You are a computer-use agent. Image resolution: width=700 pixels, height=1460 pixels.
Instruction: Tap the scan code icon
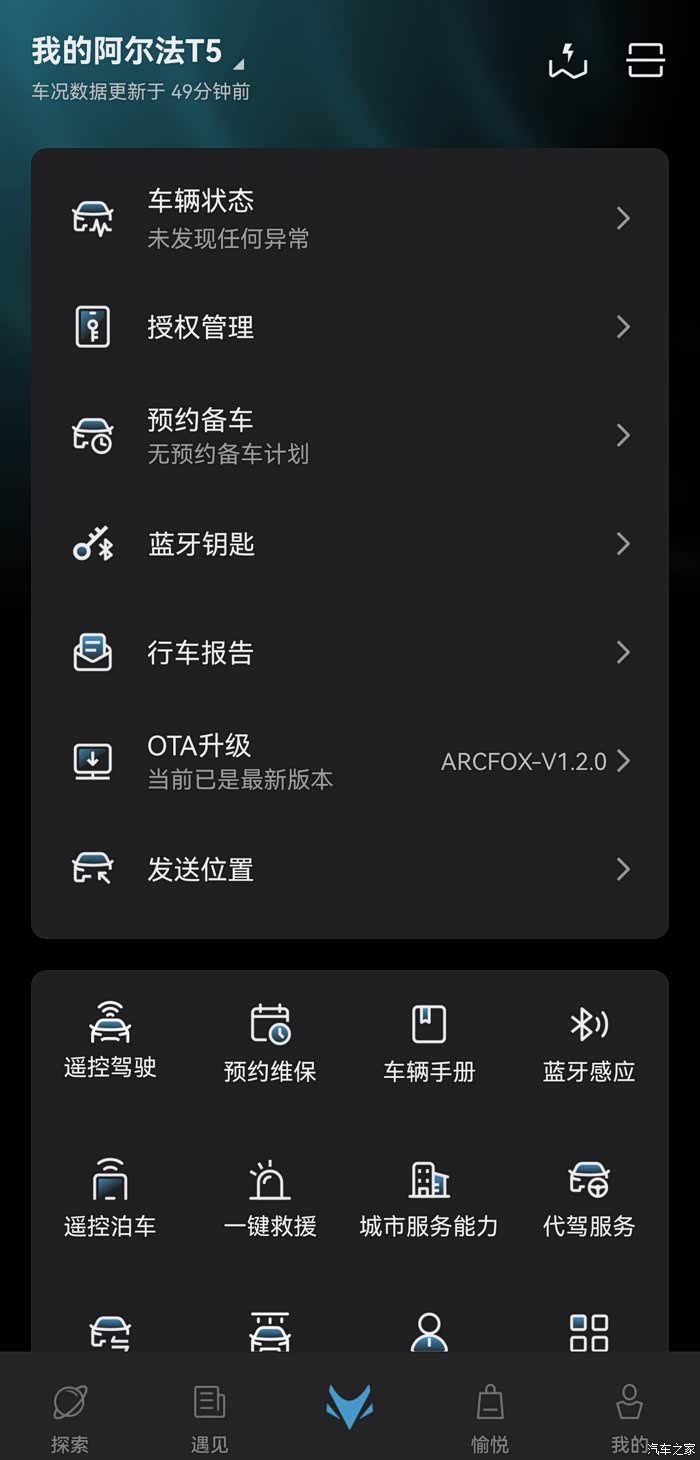[x=645, y=61]
